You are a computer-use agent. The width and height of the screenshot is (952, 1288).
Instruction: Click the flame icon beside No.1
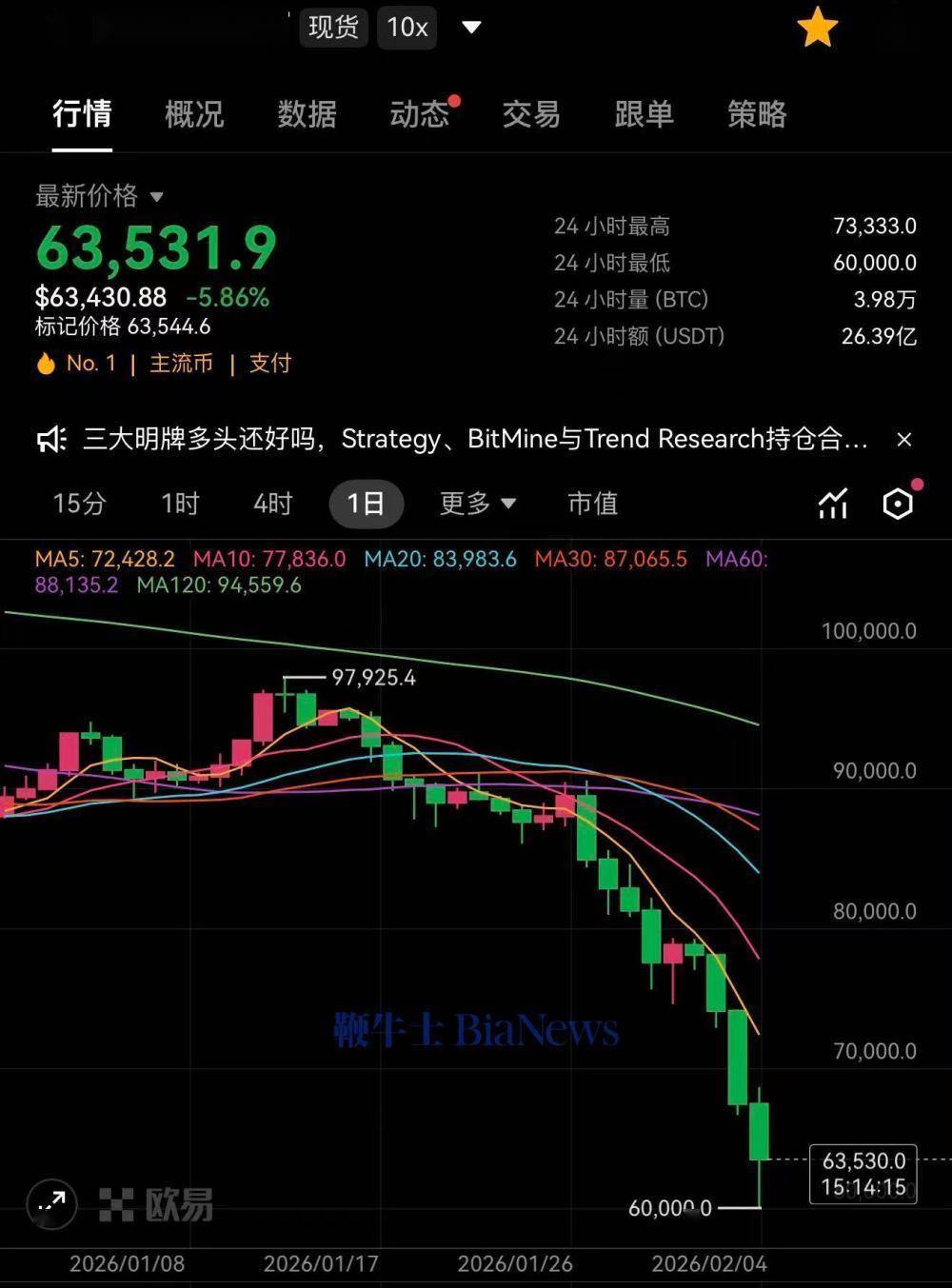pos(45,363)
